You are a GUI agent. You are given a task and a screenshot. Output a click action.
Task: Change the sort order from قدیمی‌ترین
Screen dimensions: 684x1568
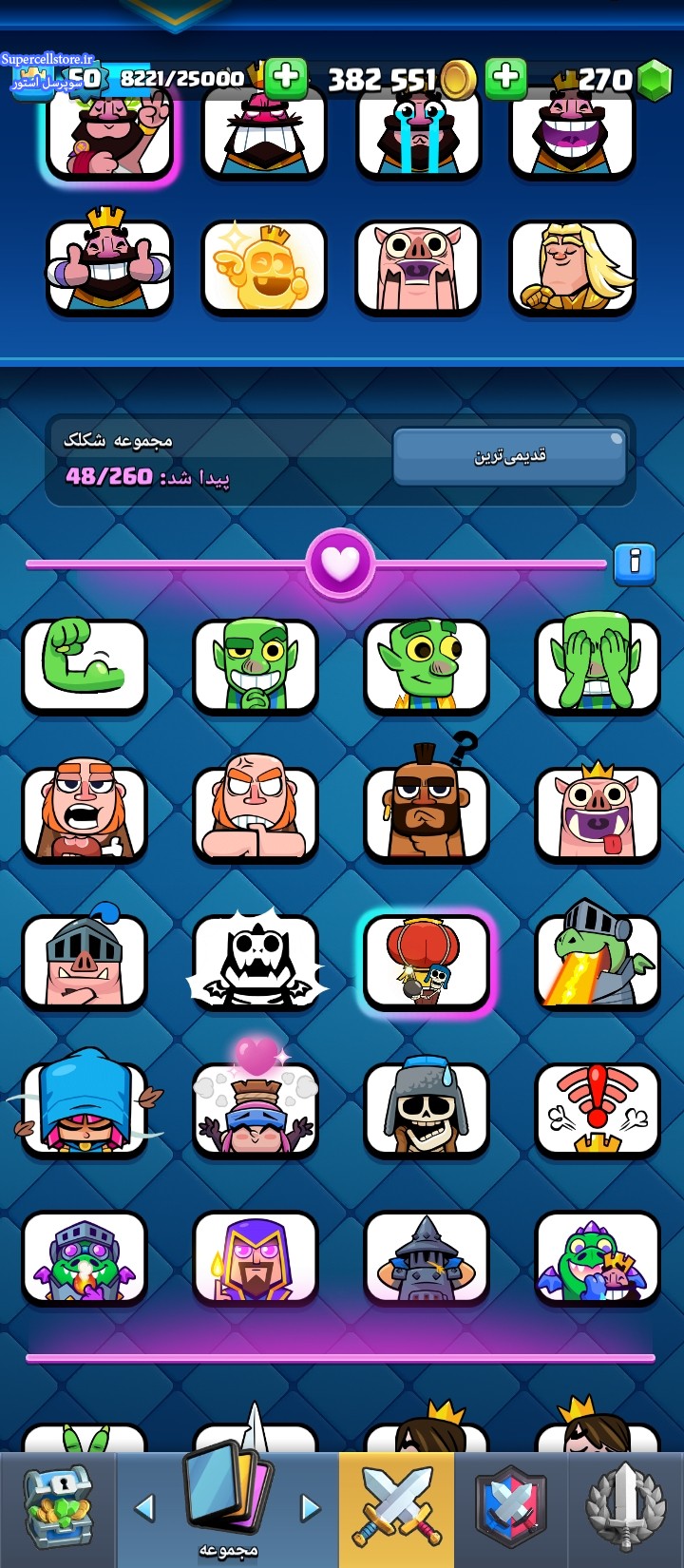[x=509, y=456]
